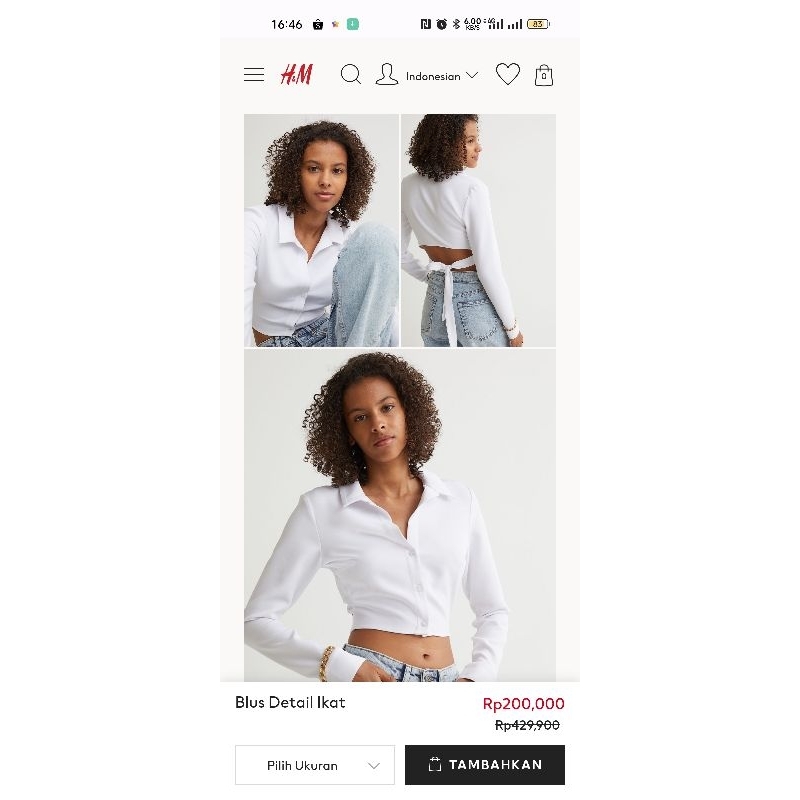The width and height of the screenshot is (800, 800).
Task: Open the favorites heart
Action: click(508, 75)
